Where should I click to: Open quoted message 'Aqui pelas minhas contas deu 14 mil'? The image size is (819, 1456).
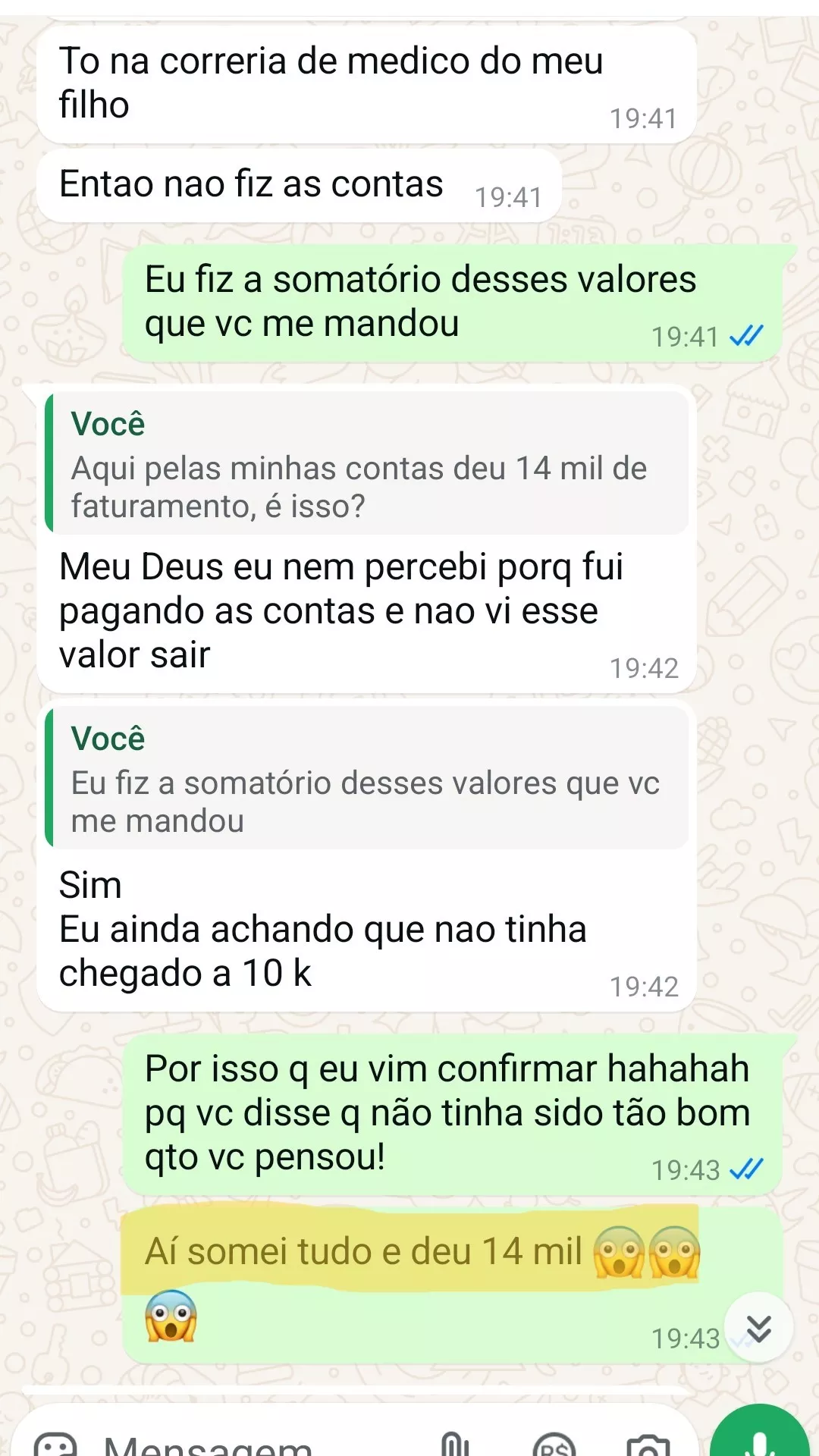(x=366, y=464)
